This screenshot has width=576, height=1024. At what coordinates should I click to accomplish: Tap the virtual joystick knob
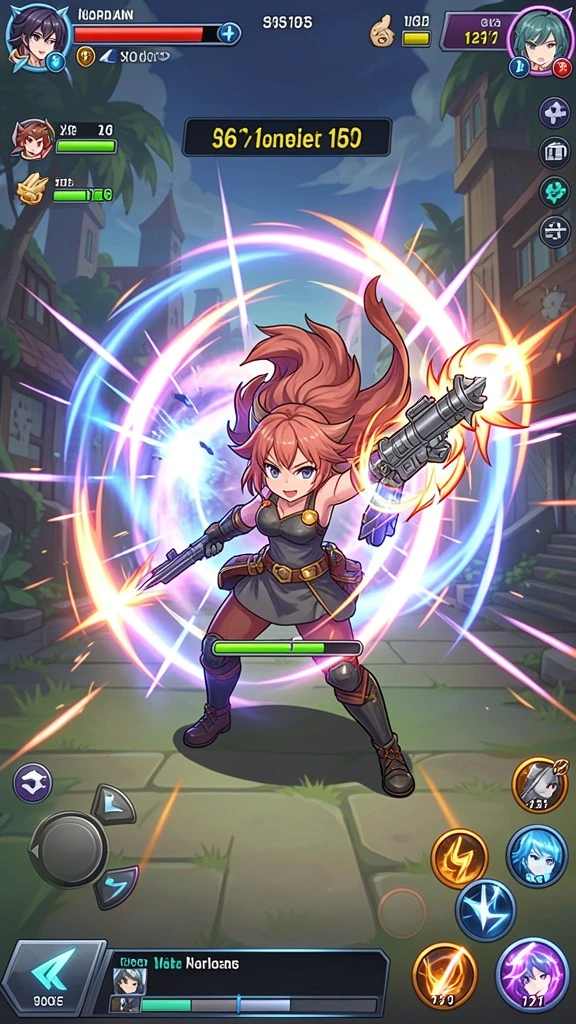click(68, 850)
